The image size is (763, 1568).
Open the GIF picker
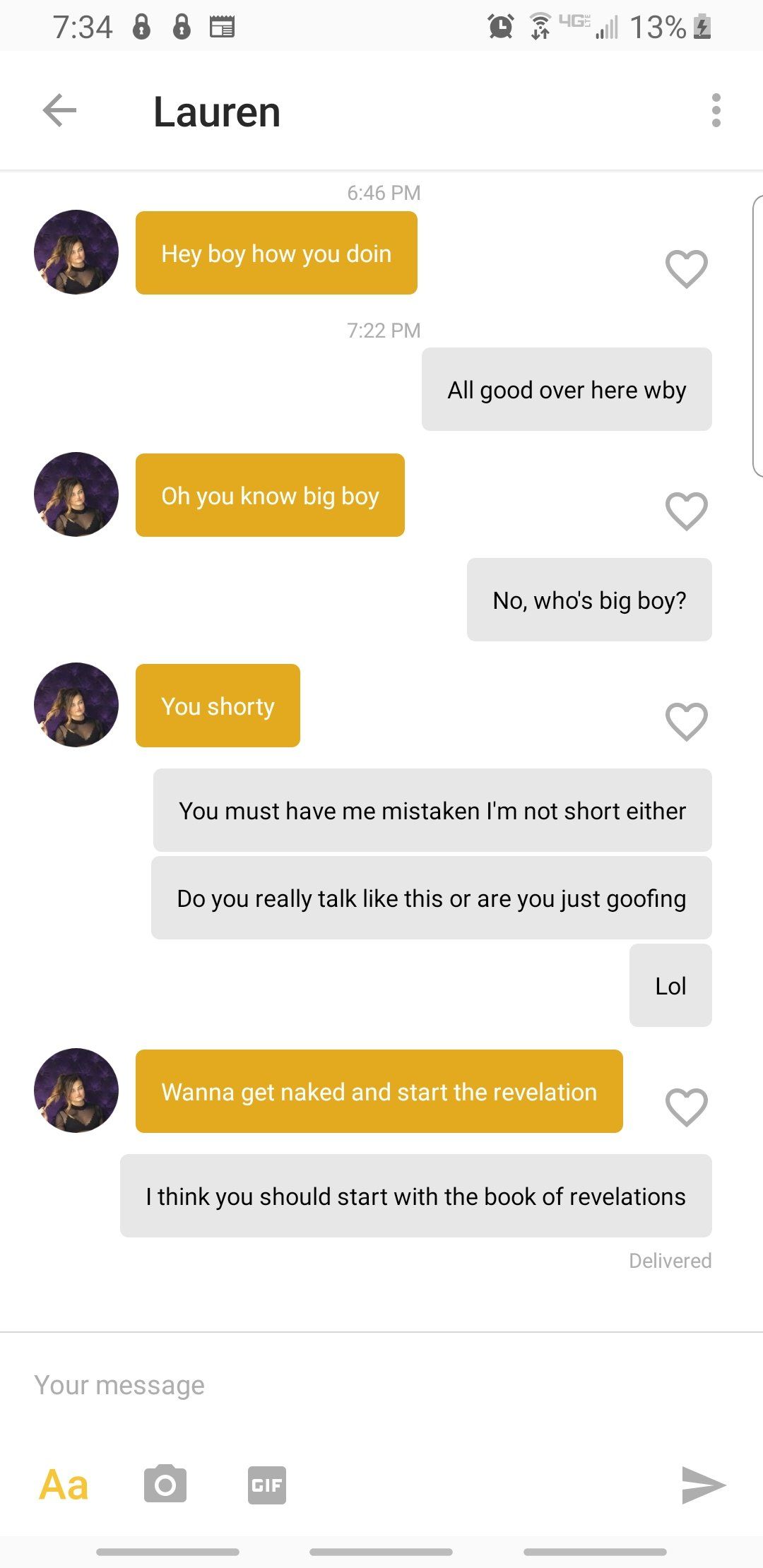coord(266,1485)
